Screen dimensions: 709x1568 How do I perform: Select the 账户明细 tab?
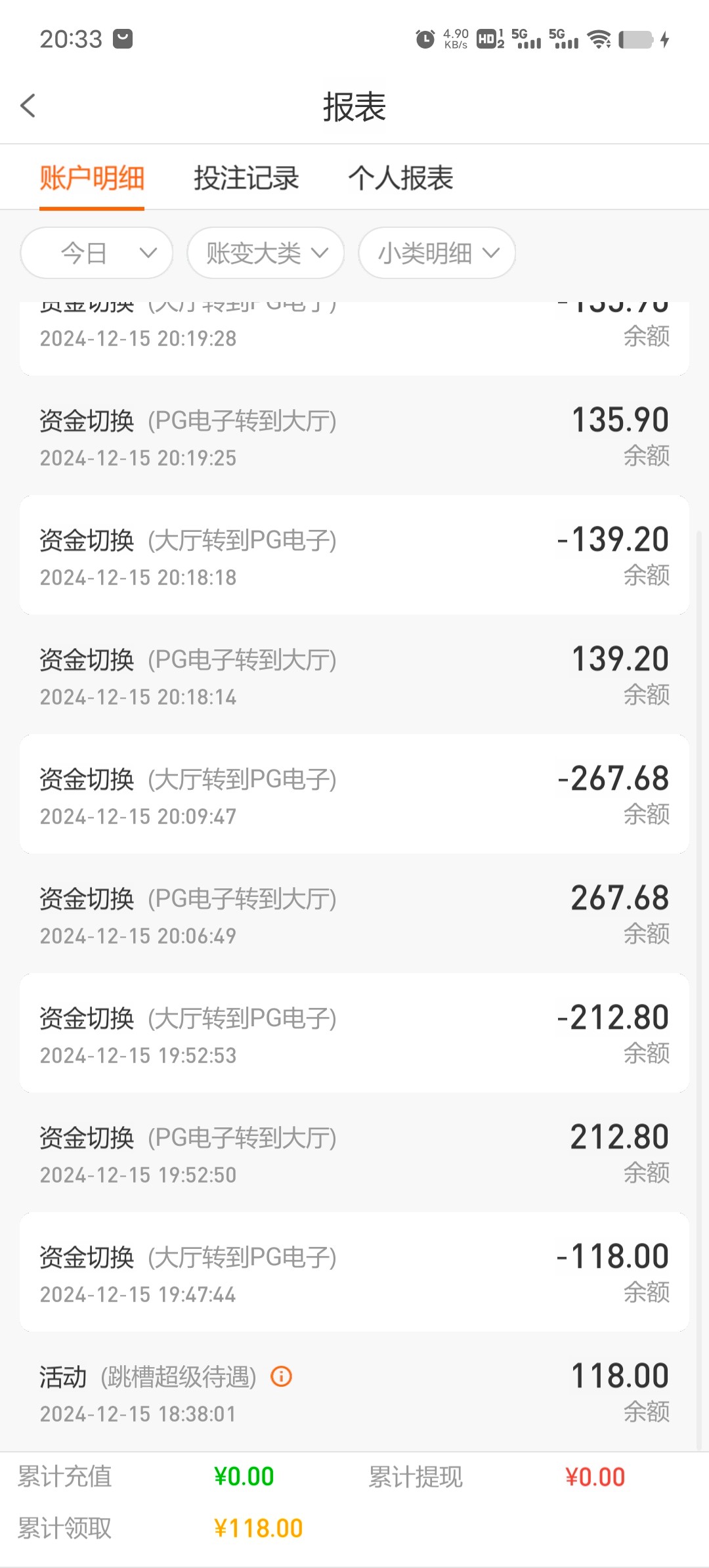point(92,178)
